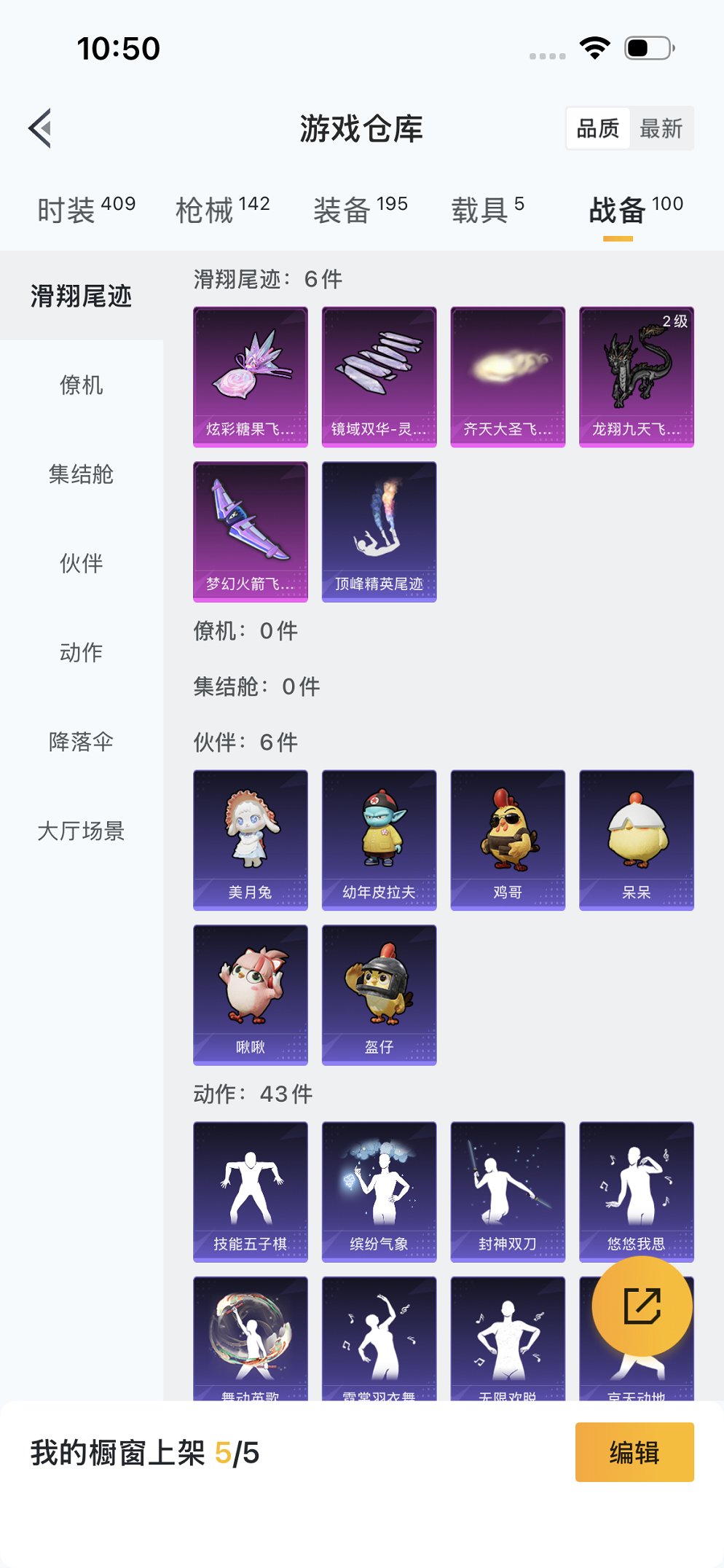The height and width of the screenshot is (1568, 724).
Task: Tap 编辑 to edit my showcase
Action: tap(634, 1452)
